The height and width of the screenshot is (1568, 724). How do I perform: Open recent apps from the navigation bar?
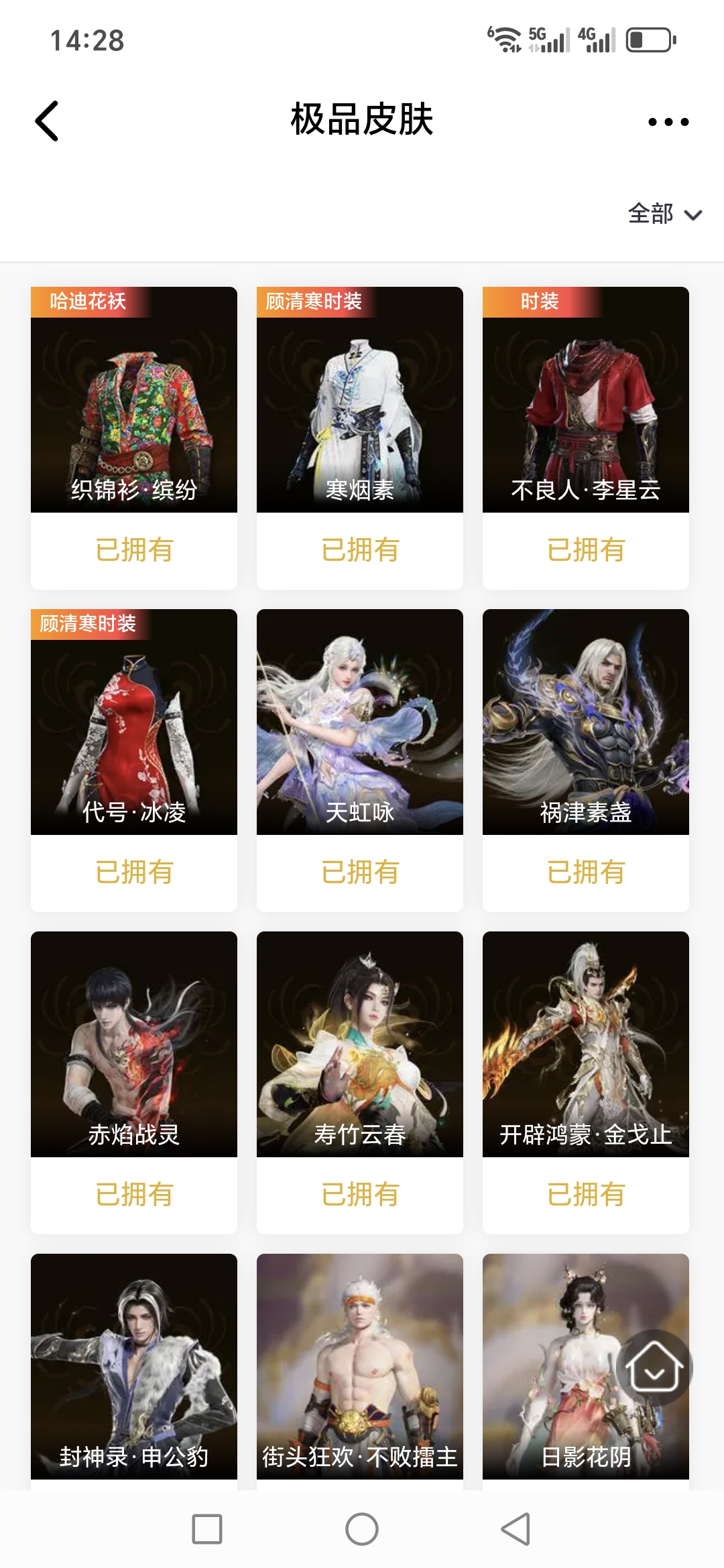[x=207, y=1529]
